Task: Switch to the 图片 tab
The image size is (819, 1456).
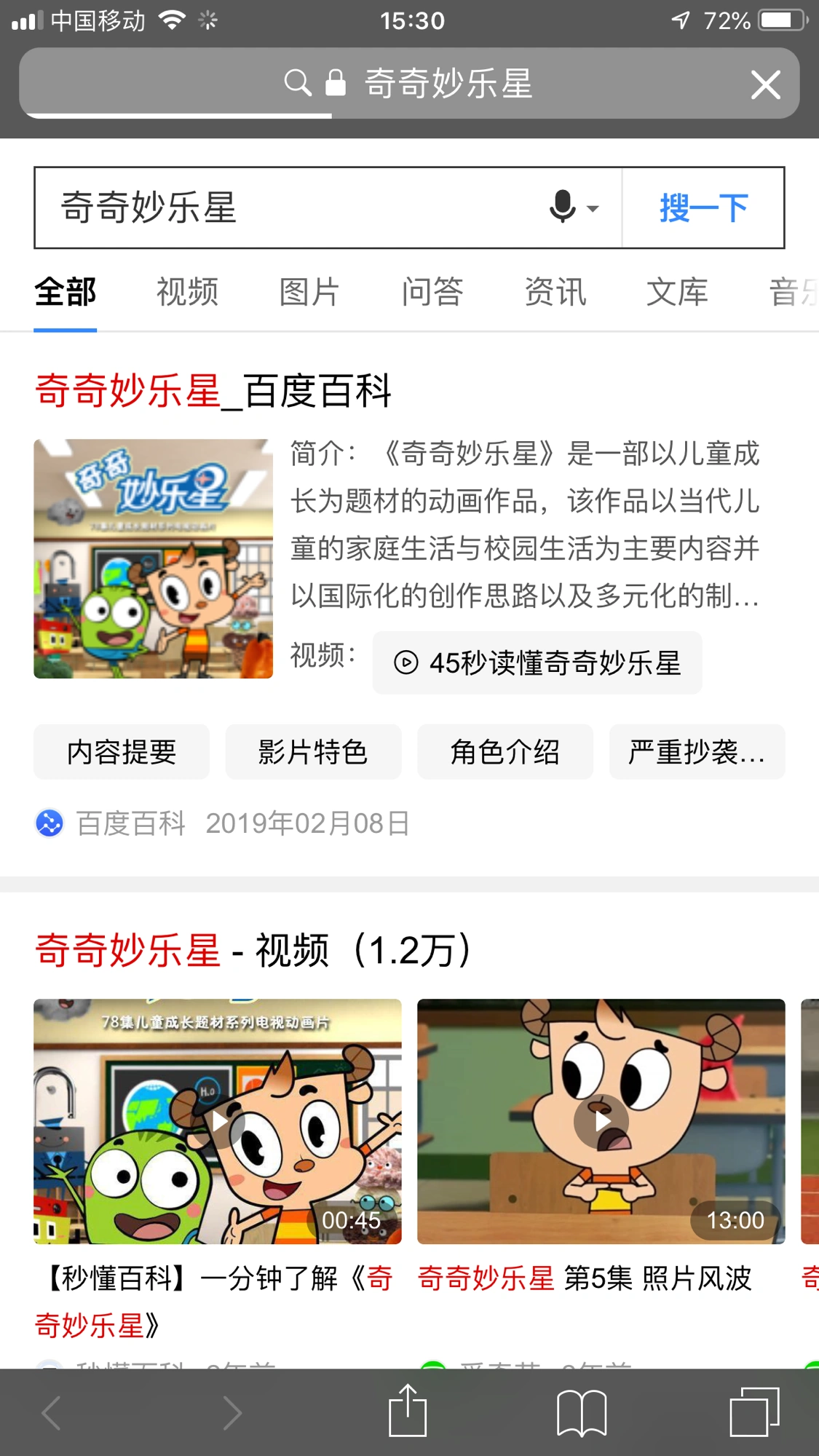Action: click(309, 291)
